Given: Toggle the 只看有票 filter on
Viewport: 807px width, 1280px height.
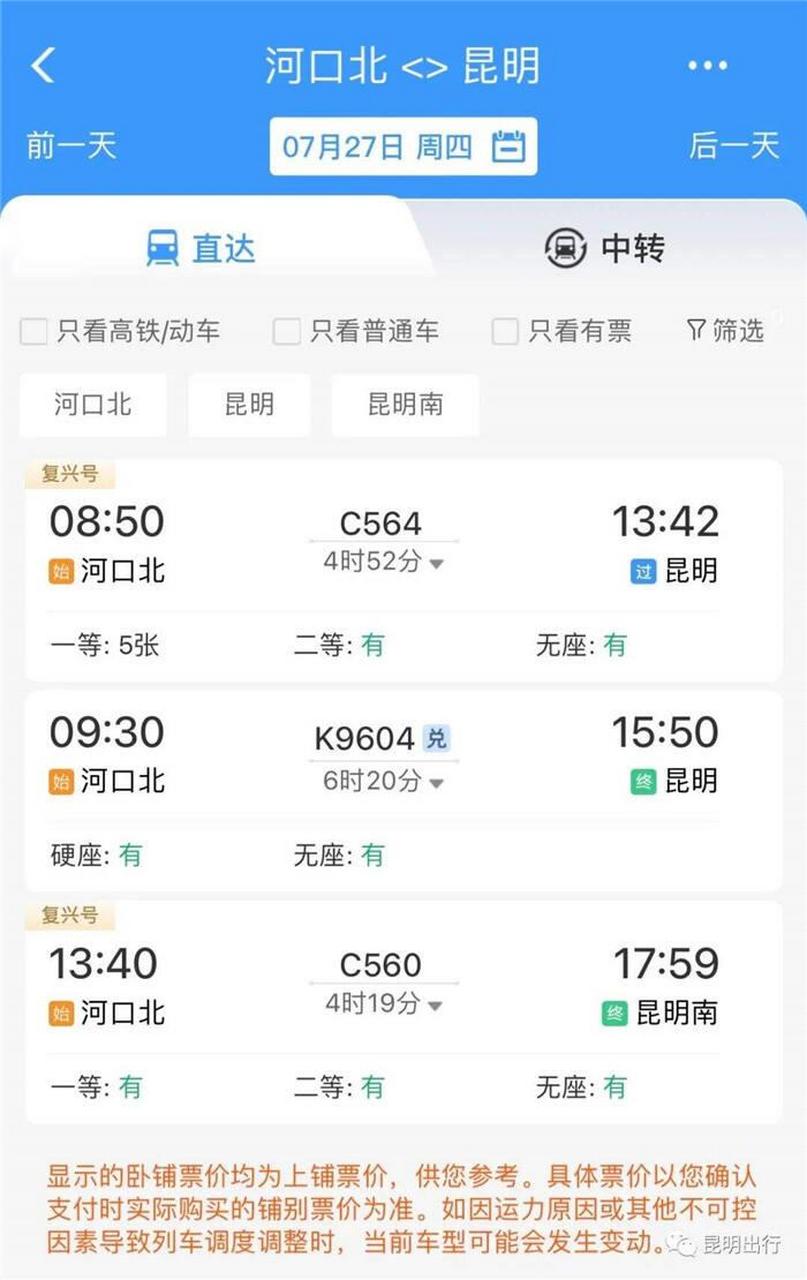Looking at the screenshot, I should (504, 331).
